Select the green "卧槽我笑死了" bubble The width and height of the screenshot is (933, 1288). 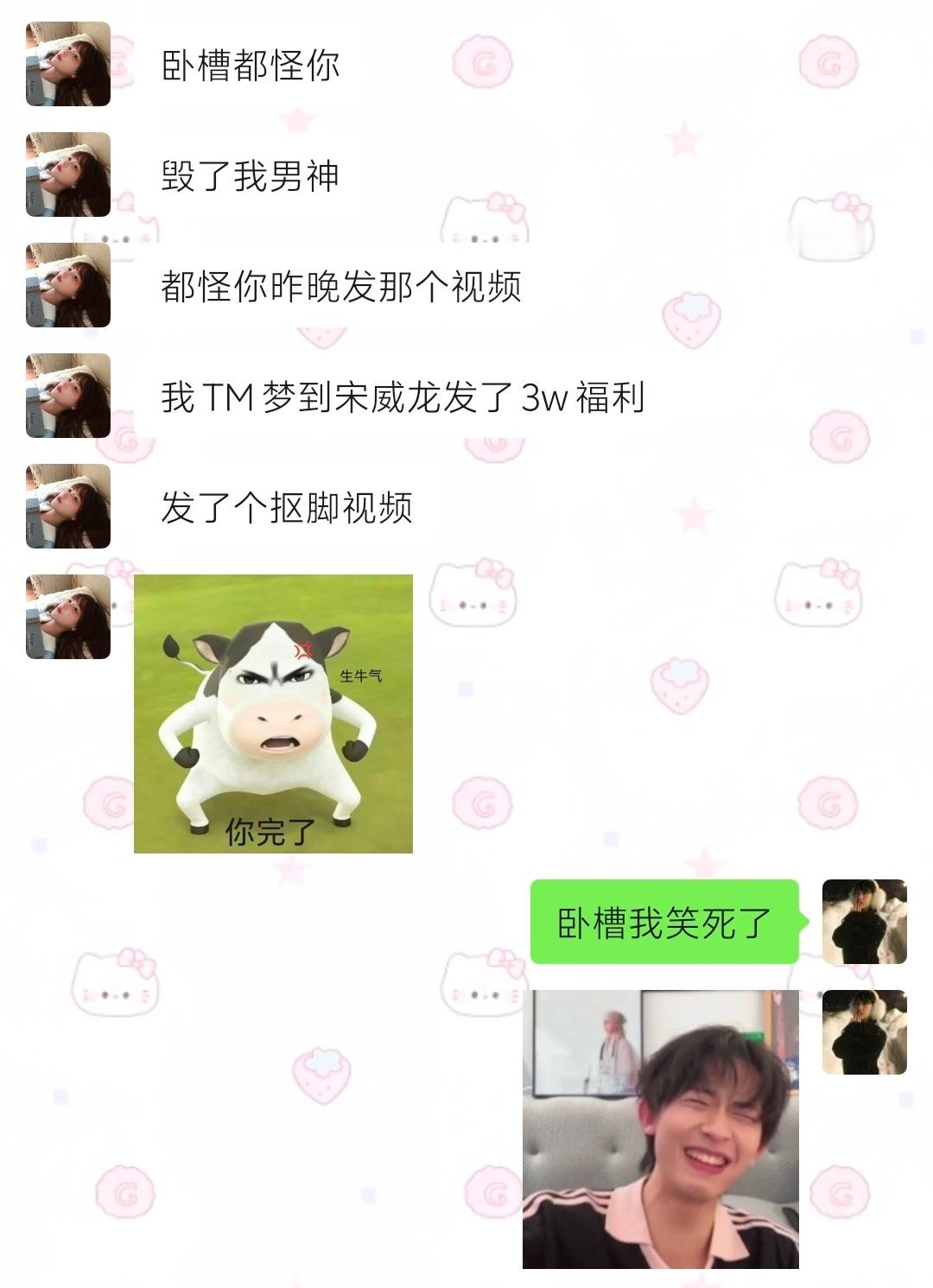(x=665, y=922)
